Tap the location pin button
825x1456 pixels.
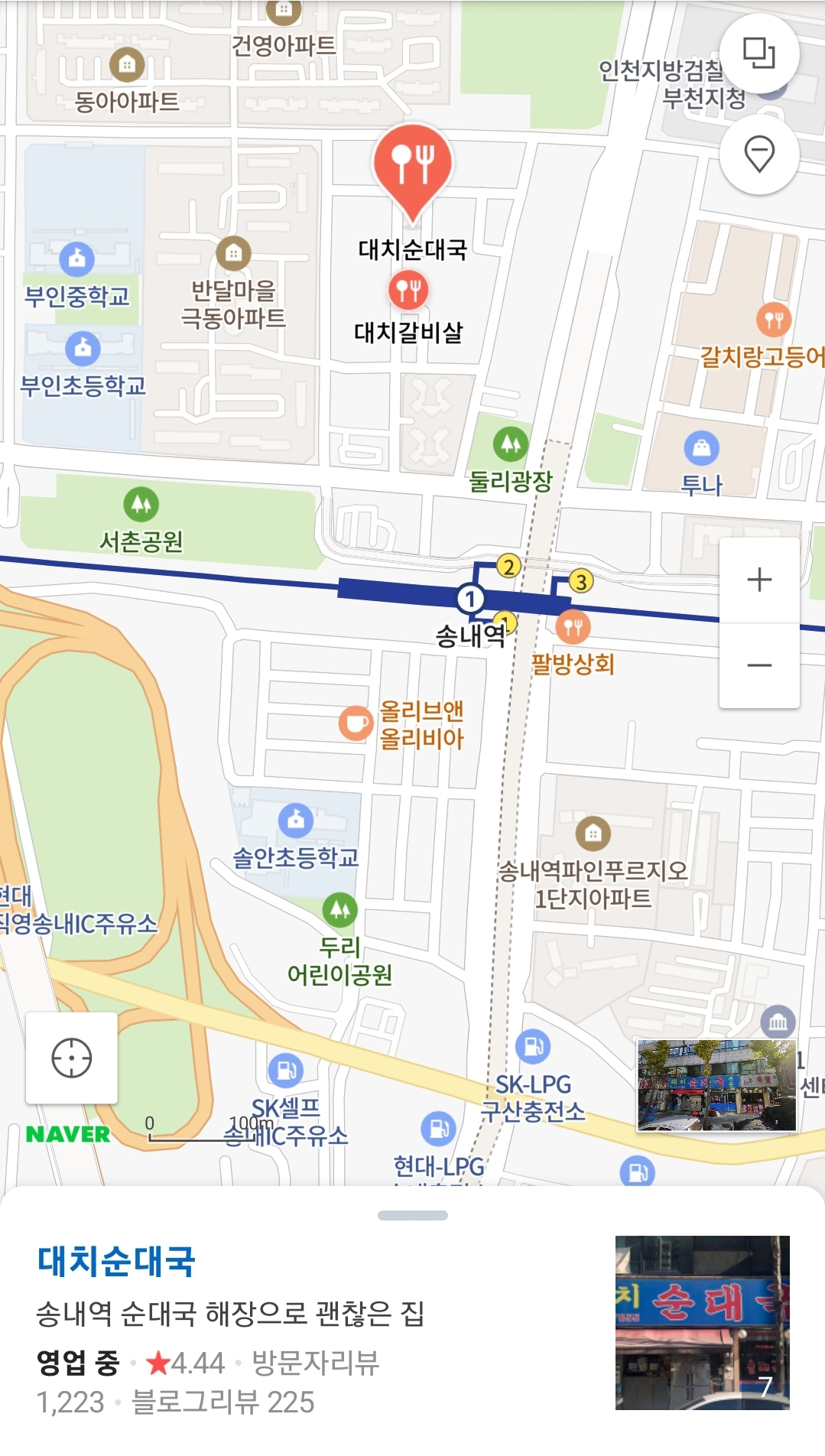(759, 154)
